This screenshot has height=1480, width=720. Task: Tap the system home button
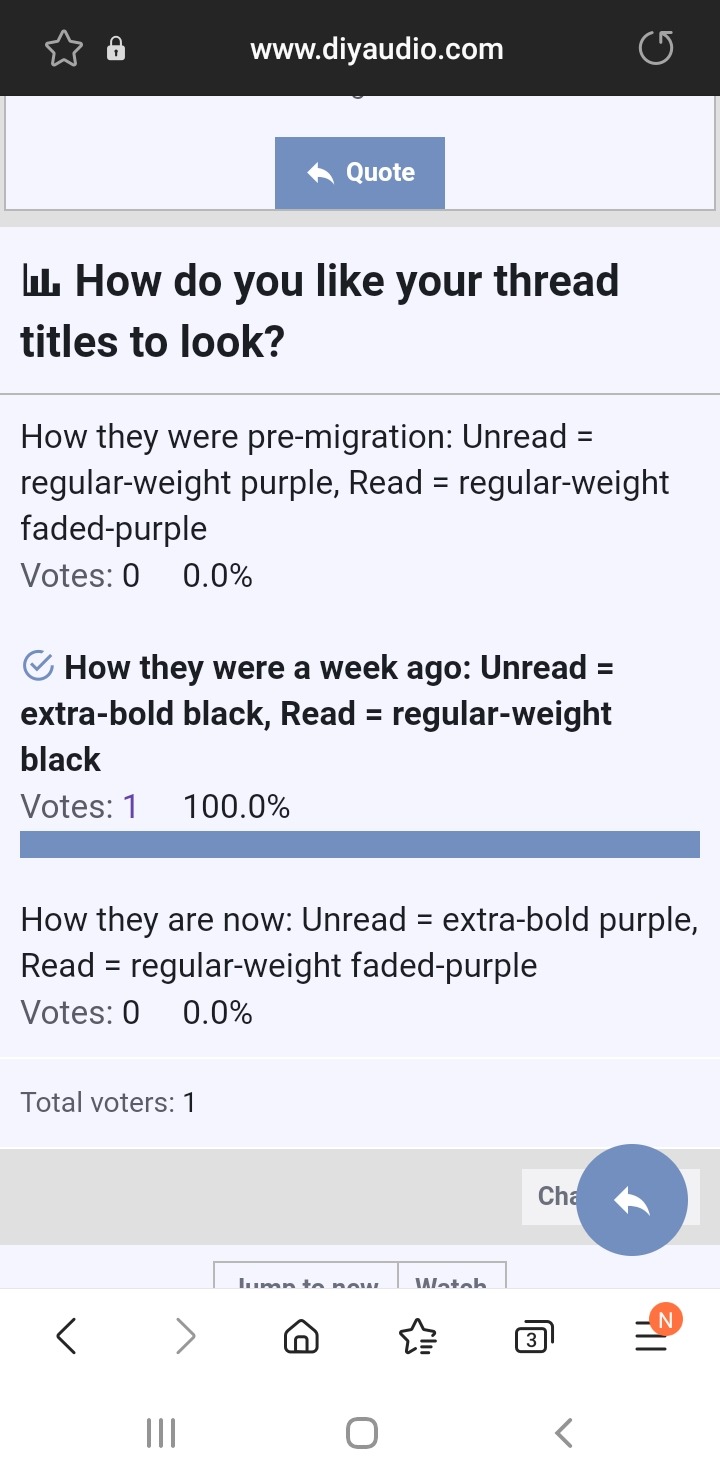click(x=361, y=1433)
